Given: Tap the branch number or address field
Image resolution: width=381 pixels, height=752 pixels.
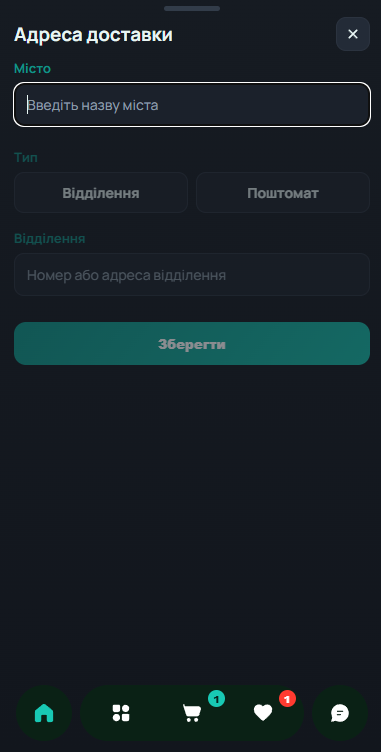Looking at the screenshot, I should (x=192, y=275).
